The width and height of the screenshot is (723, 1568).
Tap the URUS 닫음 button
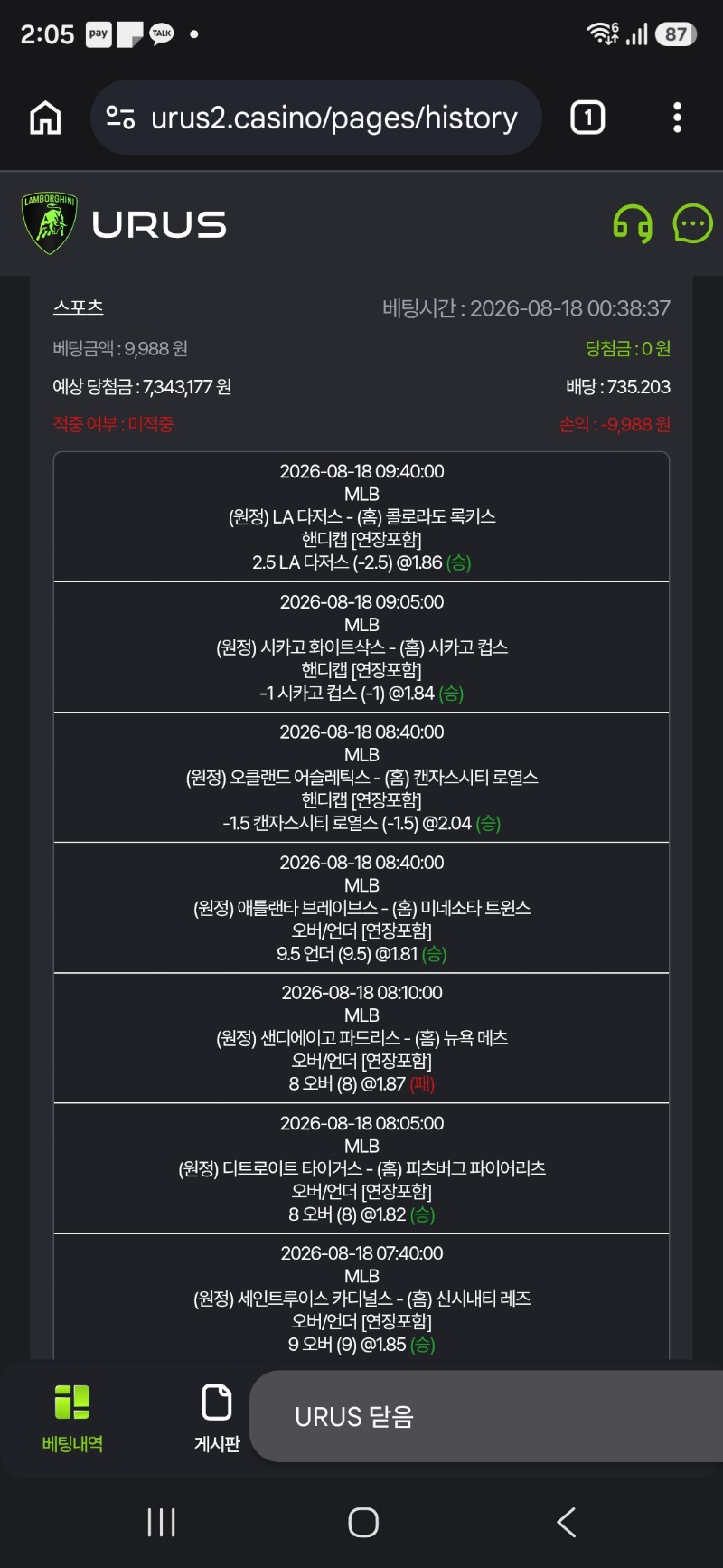(486, 1416)
